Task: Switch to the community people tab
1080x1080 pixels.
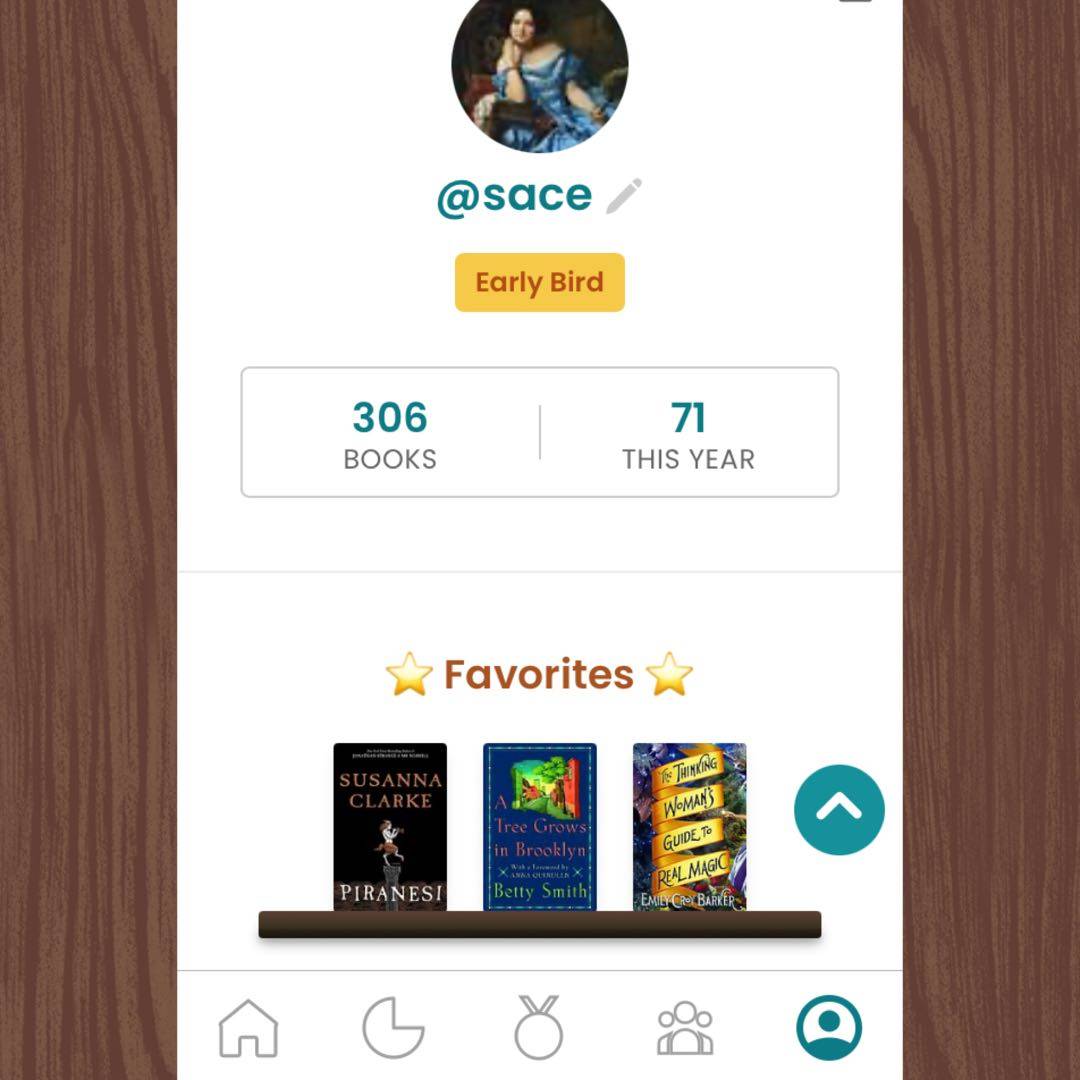Action: tap(685, 1027)
